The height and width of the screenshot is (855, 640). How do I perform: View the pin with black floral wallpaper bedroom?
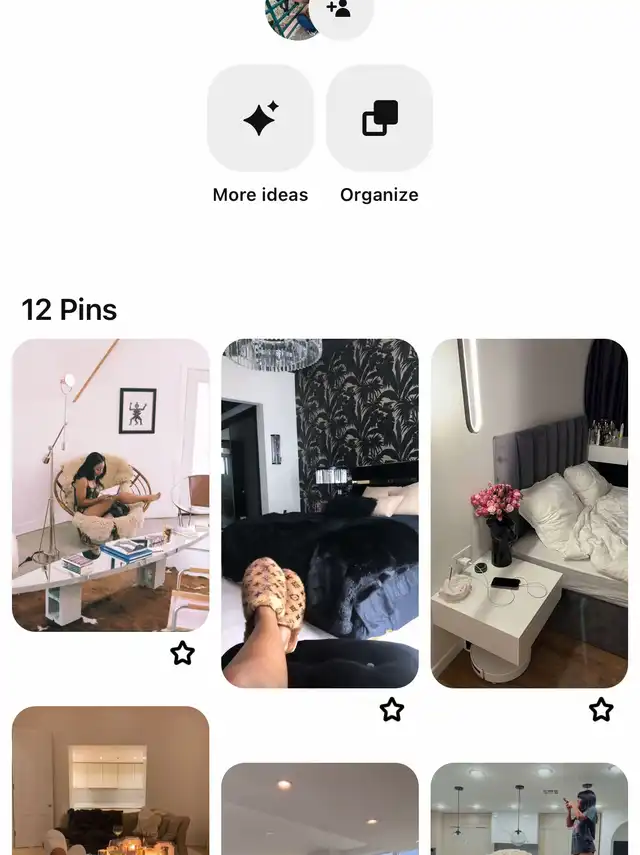(320, 513)
